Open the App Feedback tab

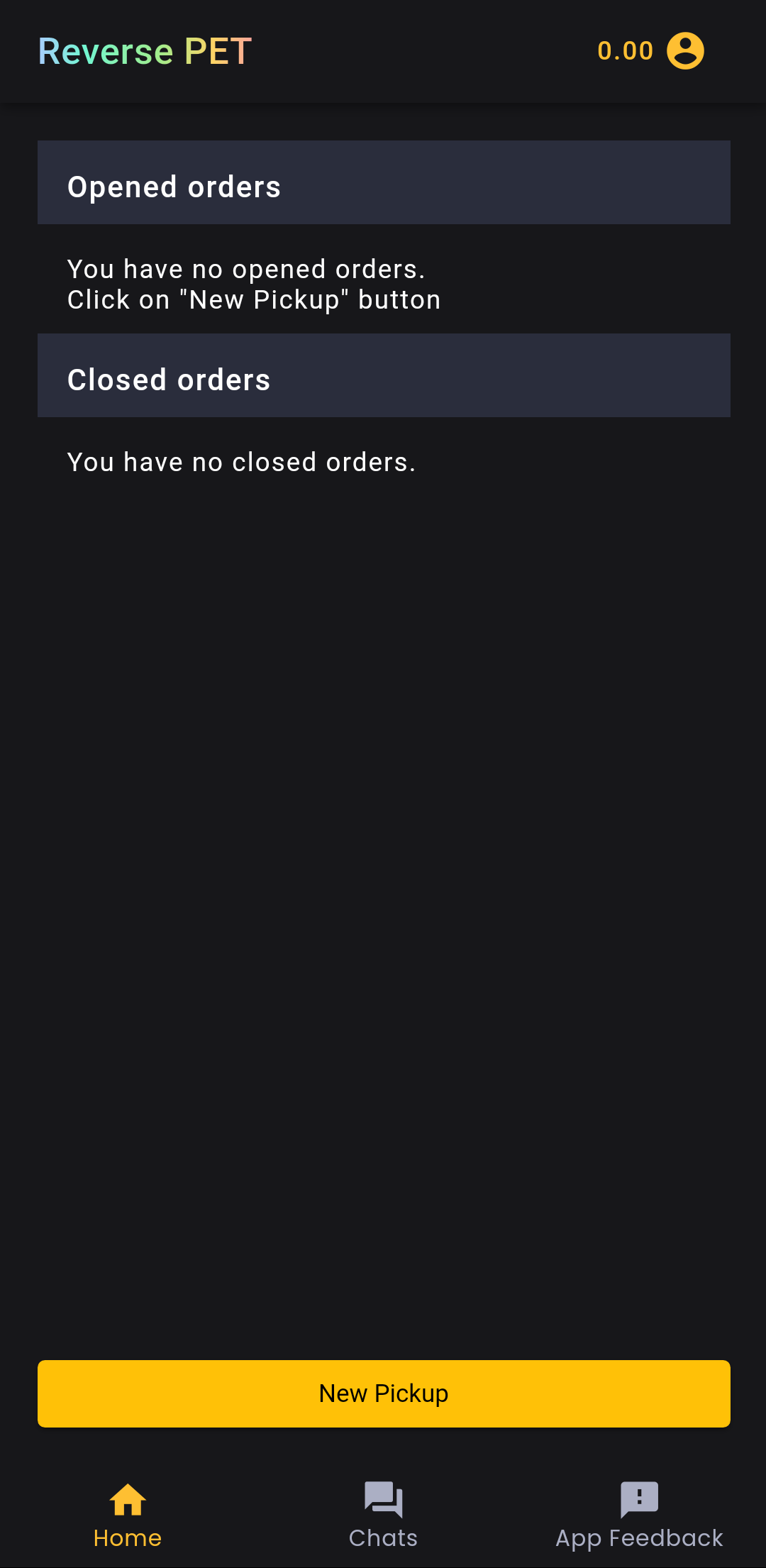[639, 1515]
